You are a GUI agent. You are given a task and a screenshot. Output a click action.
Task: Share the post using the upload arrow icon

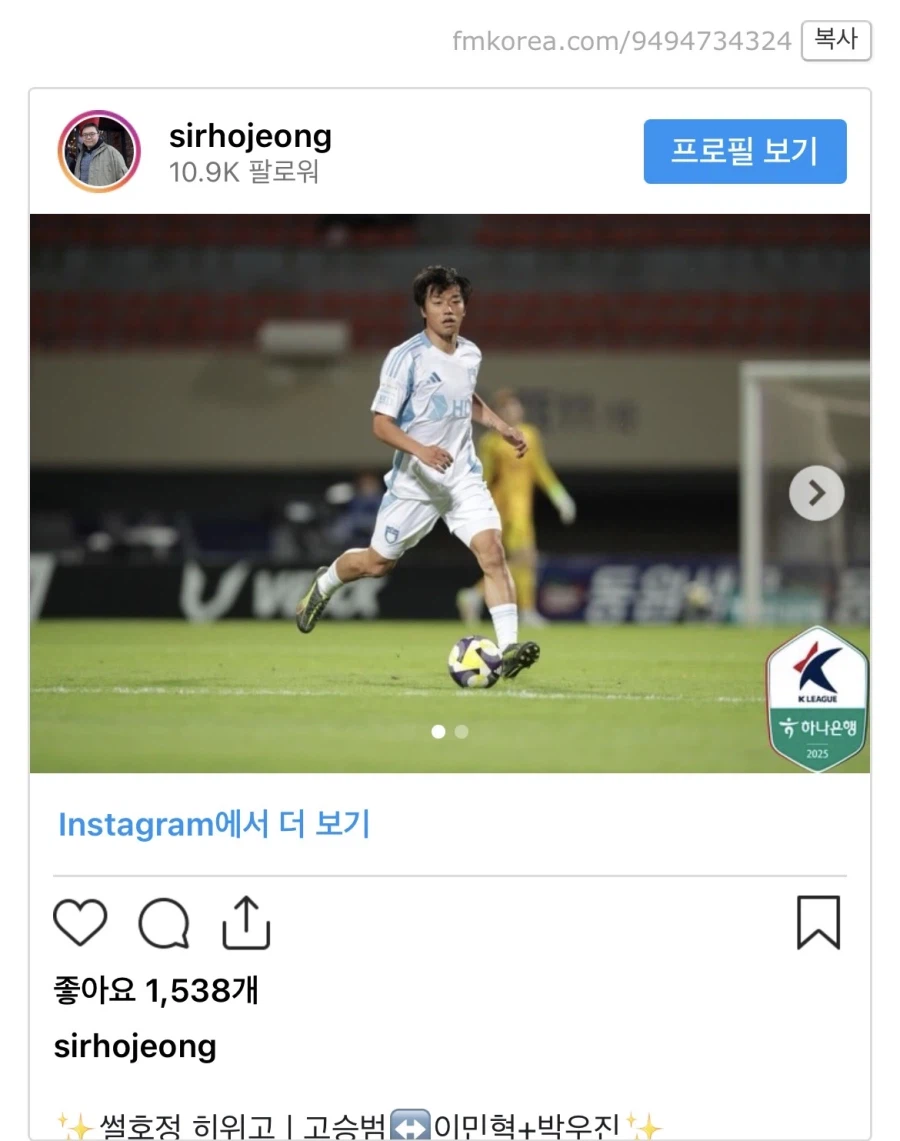pyautogui.click(x=244, y=922)
